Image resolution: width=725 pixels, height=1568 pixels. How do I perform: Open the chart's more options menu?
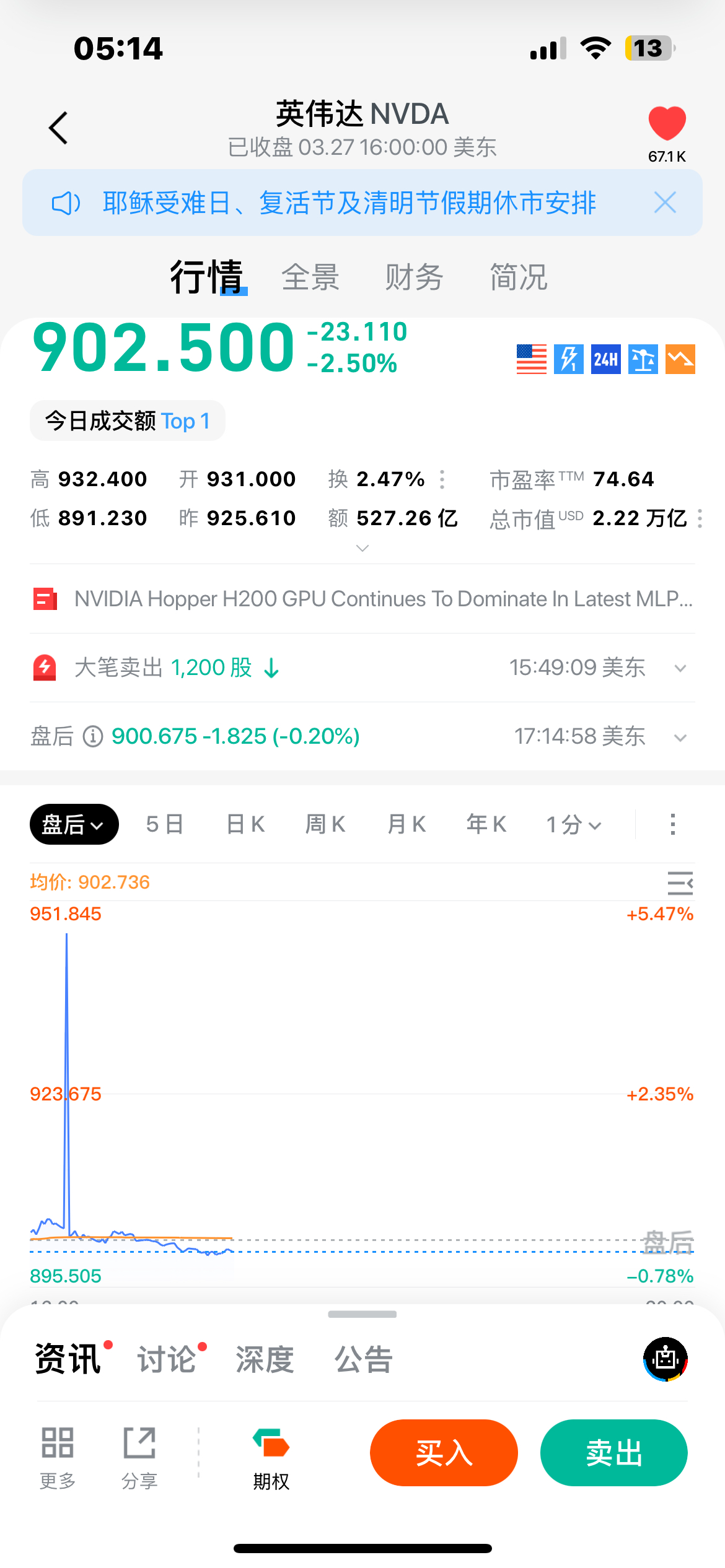tap(672, 824)
